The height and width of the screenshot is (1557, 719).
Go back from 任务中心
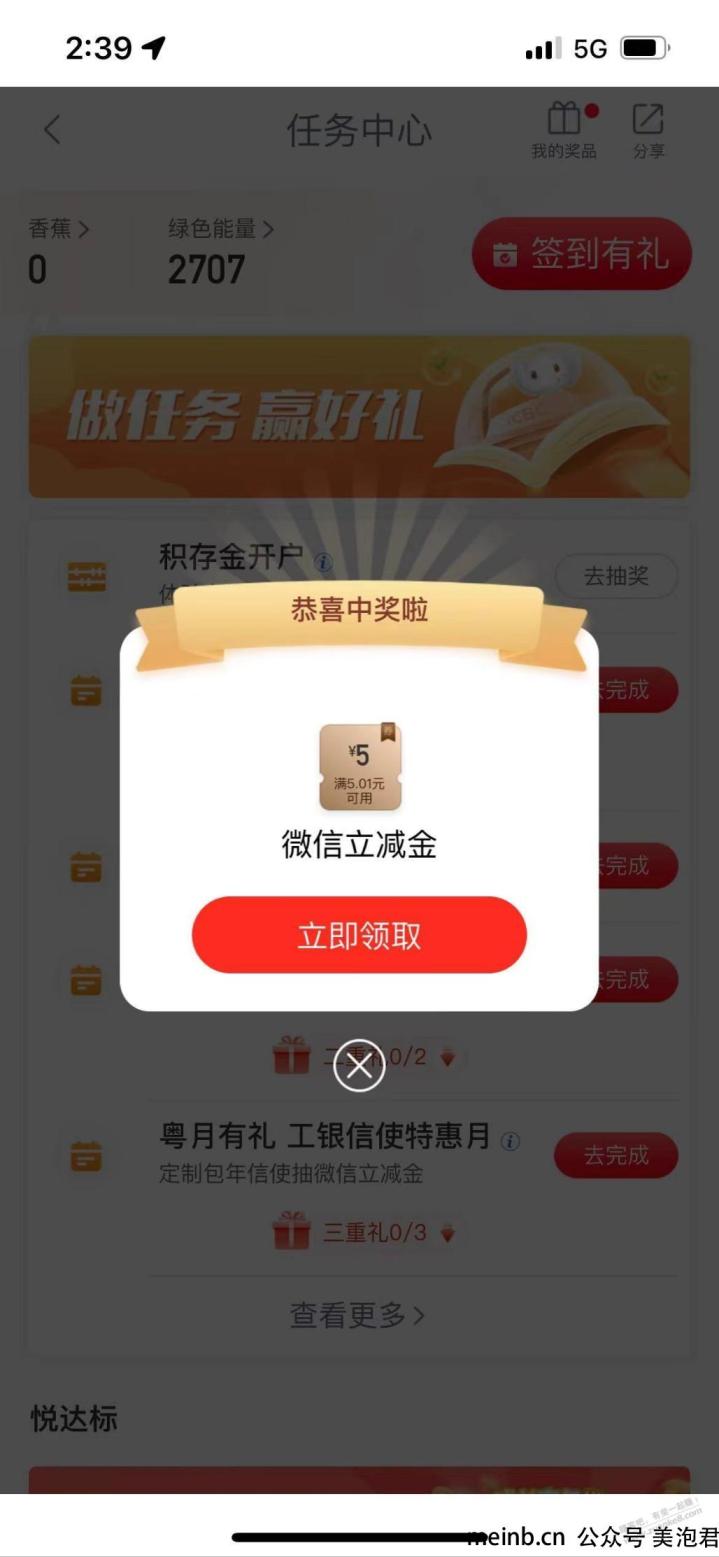point(52,130)
